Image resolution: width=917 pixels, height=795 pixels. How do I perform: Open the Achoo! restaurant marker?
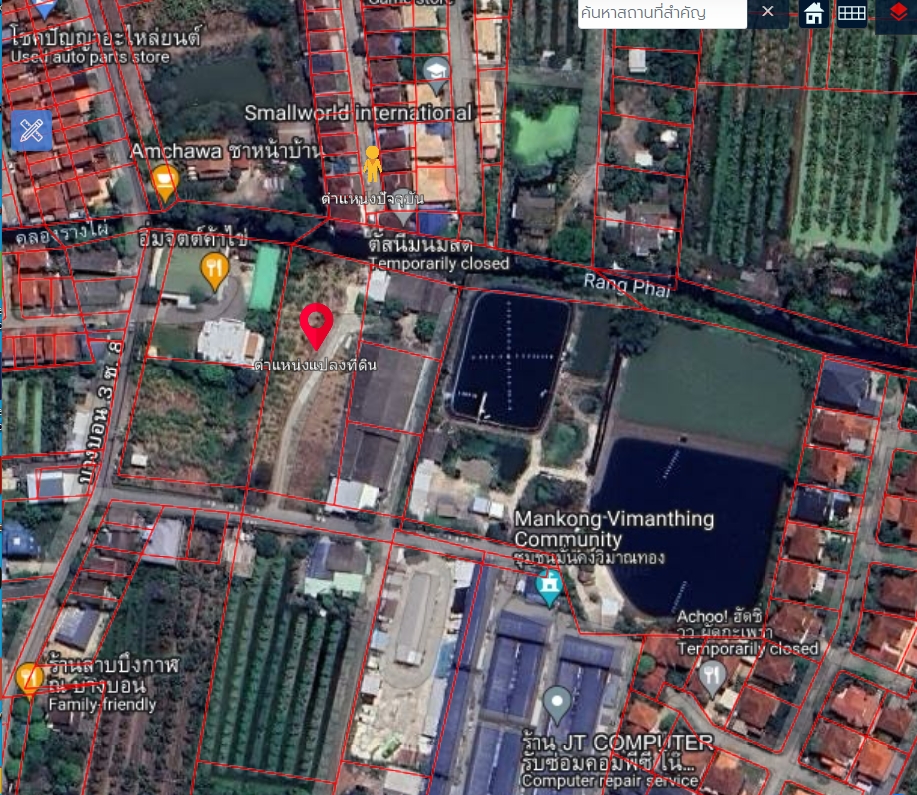pyautogui.click(x=712, y=677)
